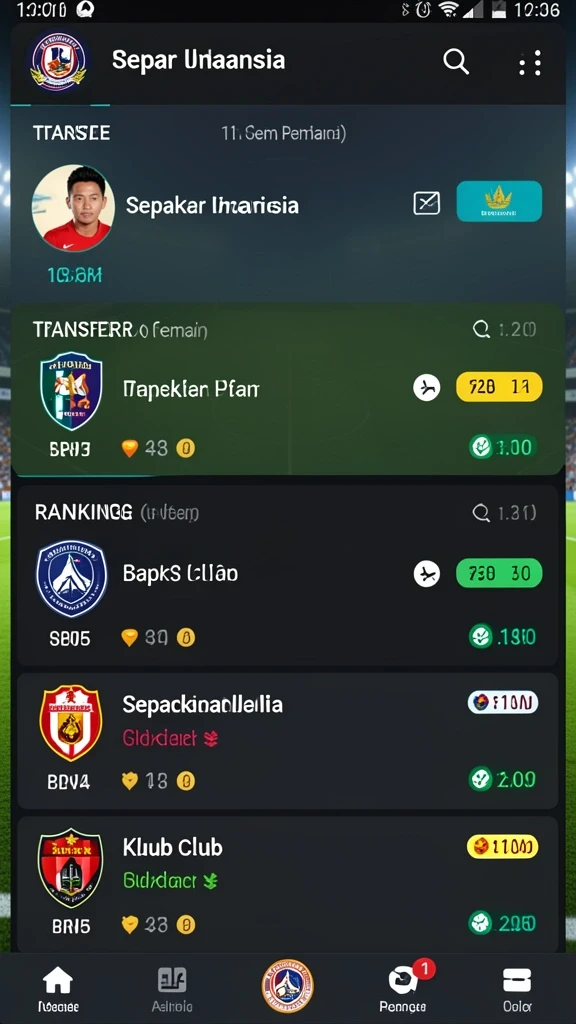Open the search icon in the top bar
The image size is (576, 1024).
tap(456, 62)
